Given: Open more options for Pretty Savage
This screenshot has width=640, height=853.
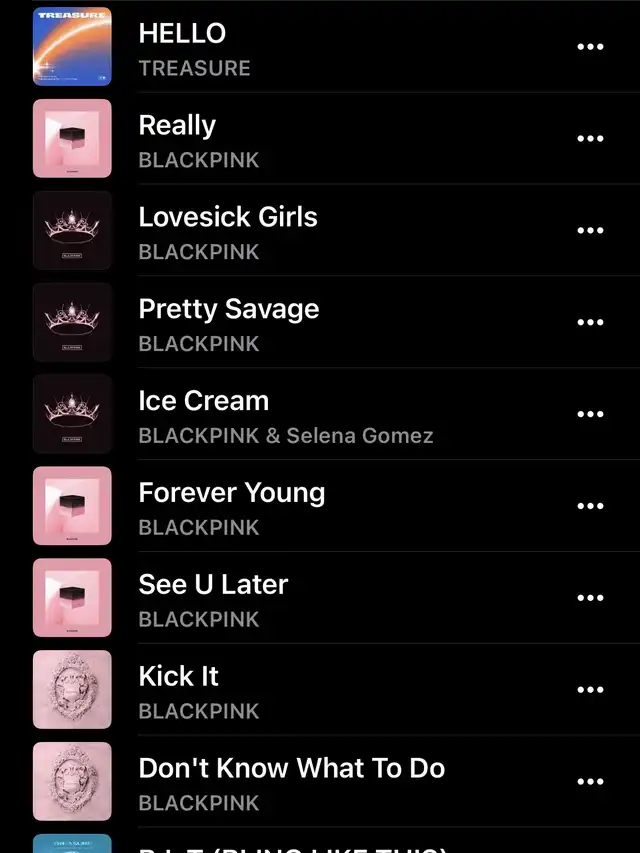Looking at the screenshot, I should (x=590, y=323).
